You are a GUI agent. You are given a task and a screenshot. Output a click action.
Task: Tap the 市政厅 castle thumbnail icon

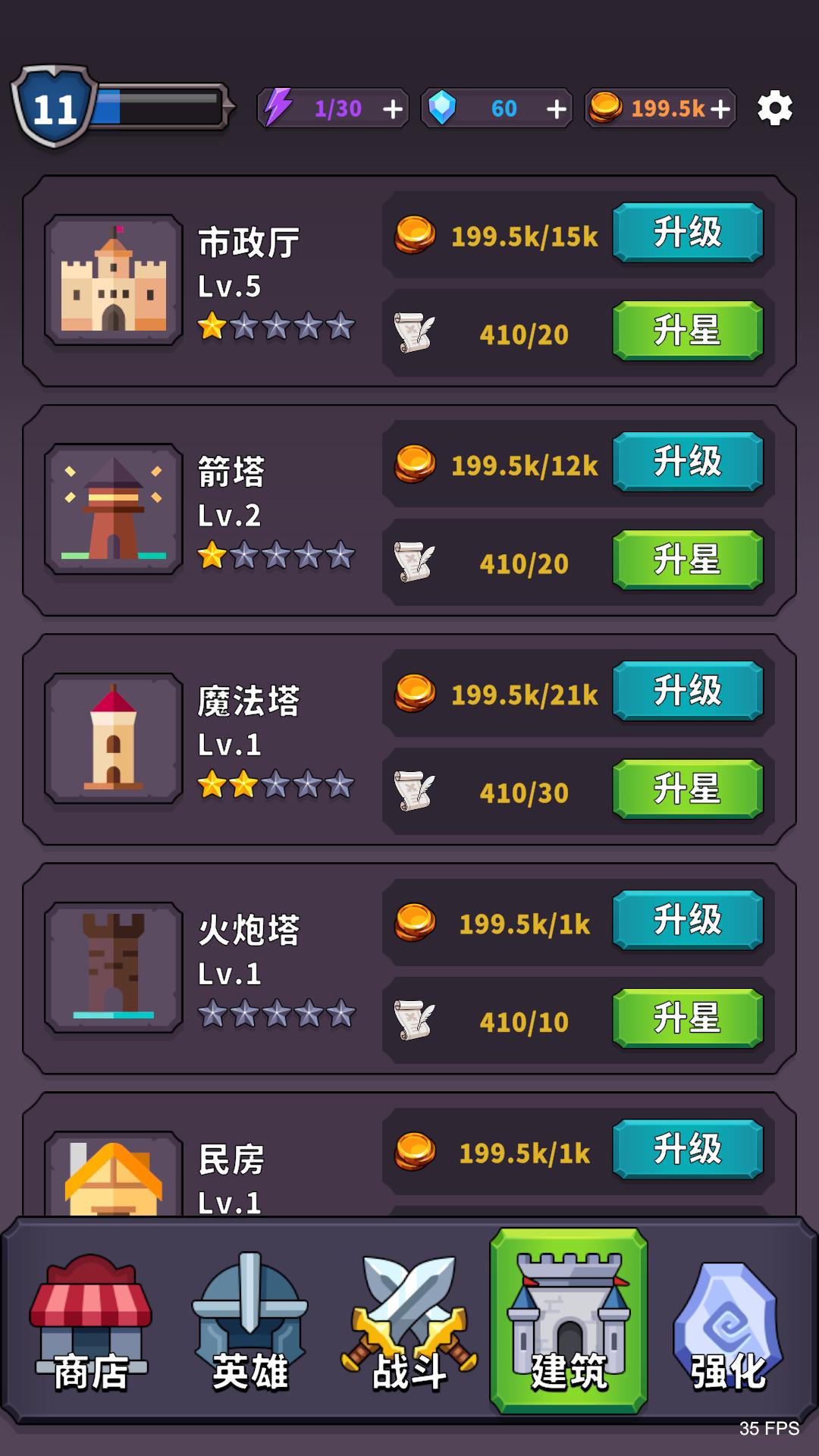click(x=114, y=281)
